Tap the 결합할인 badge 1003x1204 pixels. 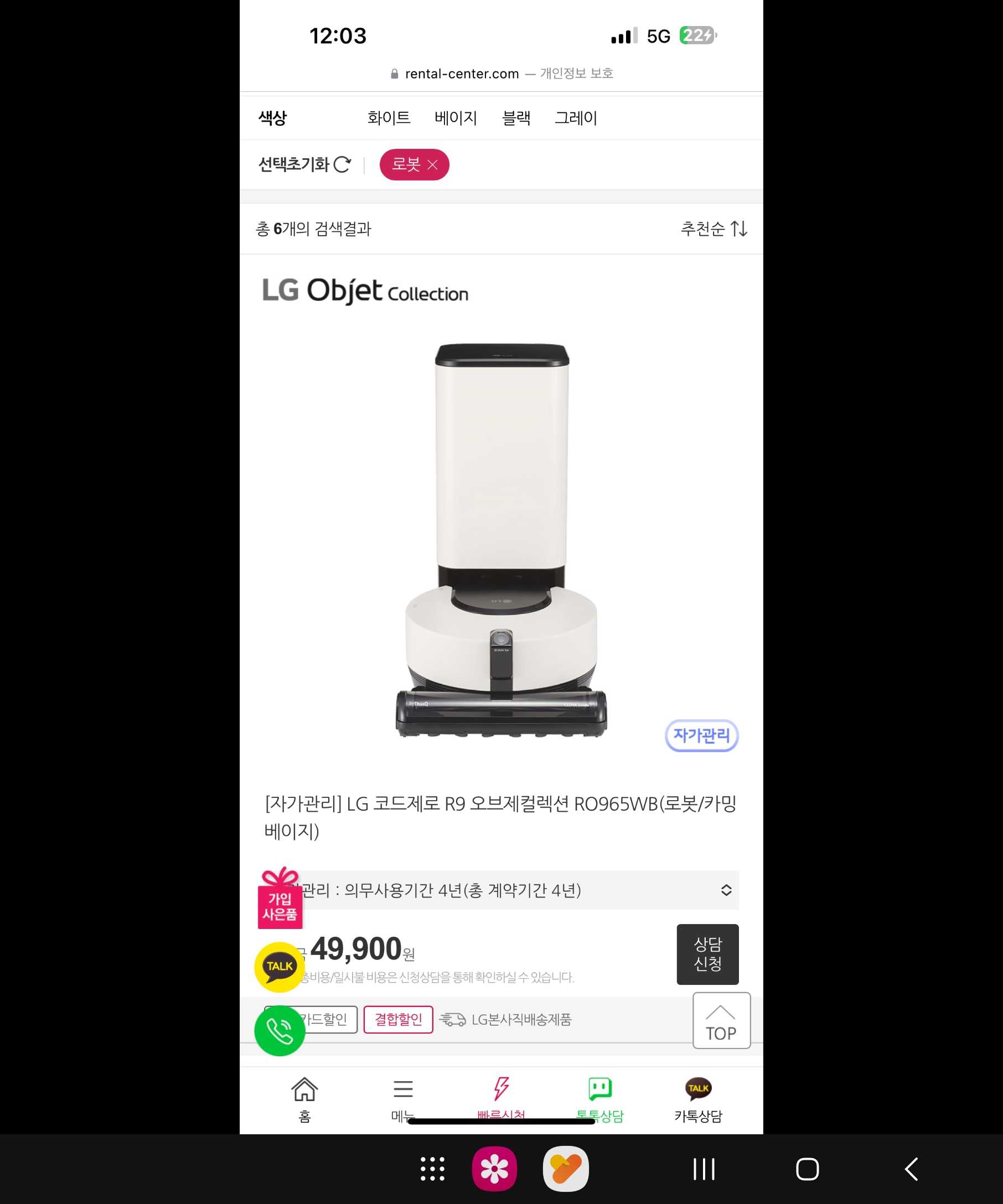(398, 1019)
